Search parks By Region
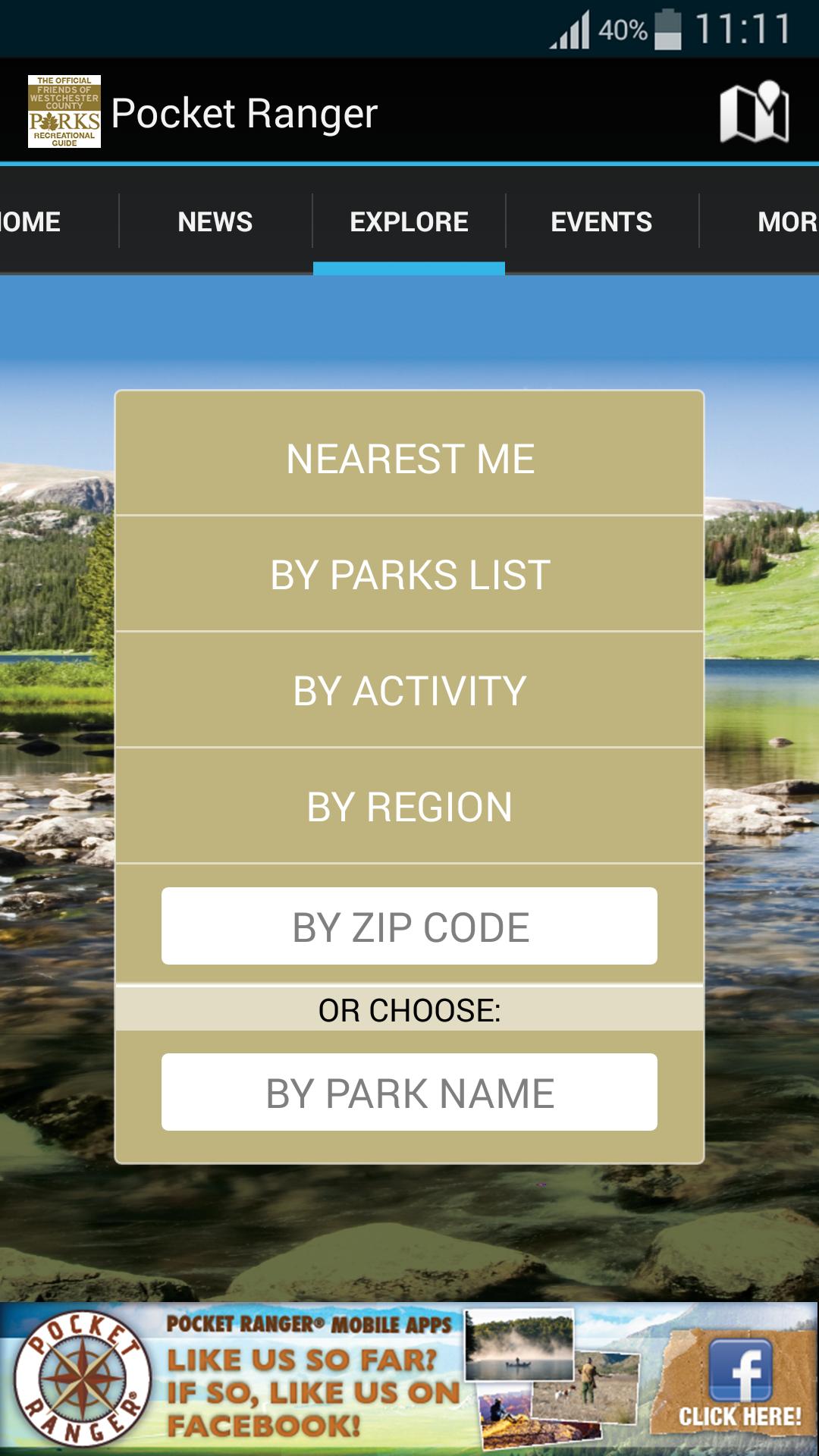Viewport: 819px width, 1456px height. (409, 807)
